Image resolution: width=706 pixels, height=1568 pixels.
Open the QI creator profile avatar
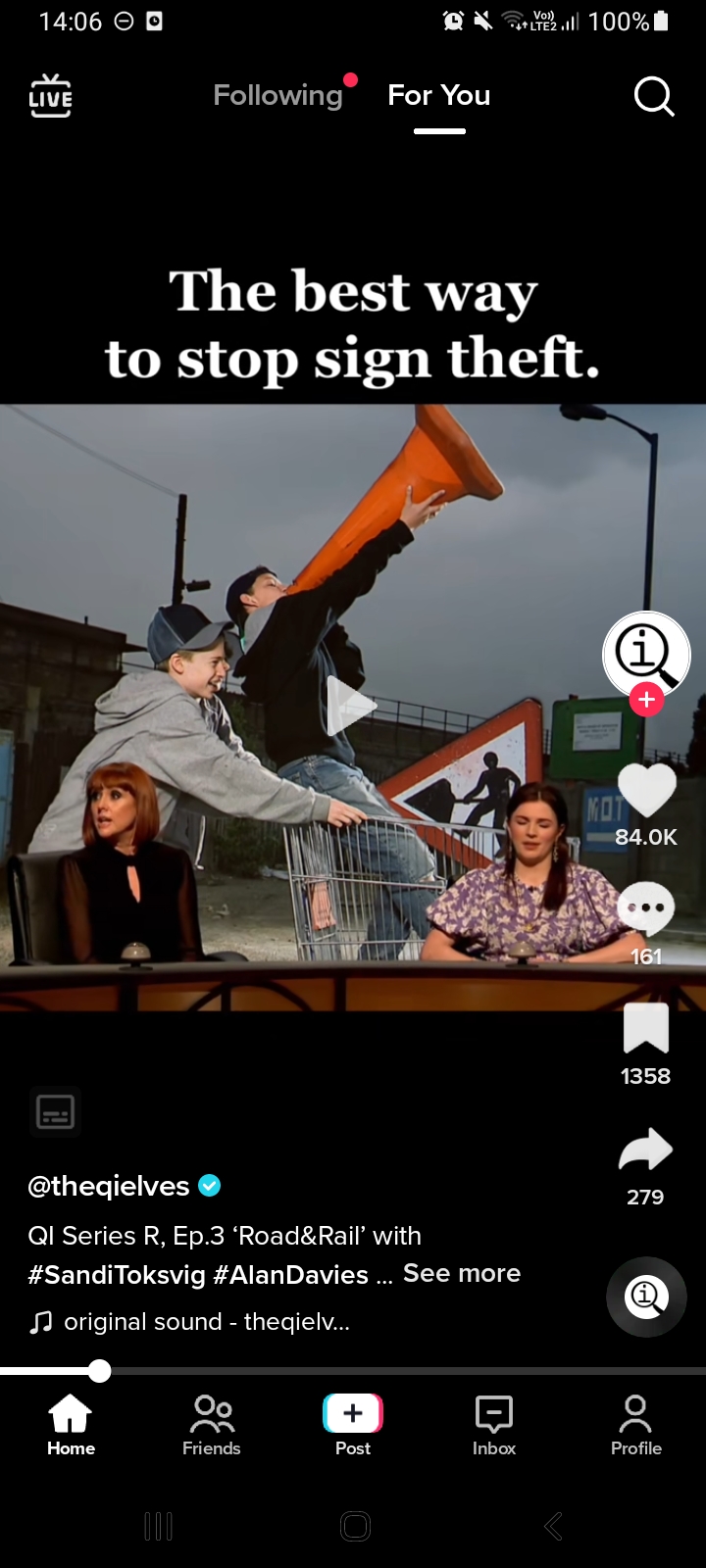pyautogui.click(x=645, y=654)
